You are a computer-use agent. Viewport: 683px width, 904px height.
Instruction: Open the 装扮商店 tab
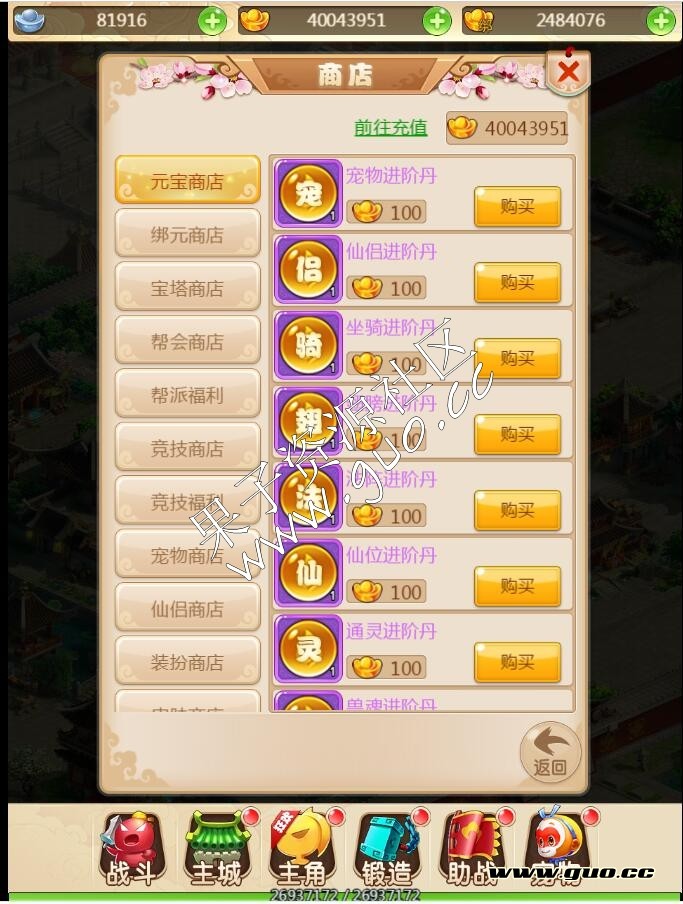coord(187,662)
